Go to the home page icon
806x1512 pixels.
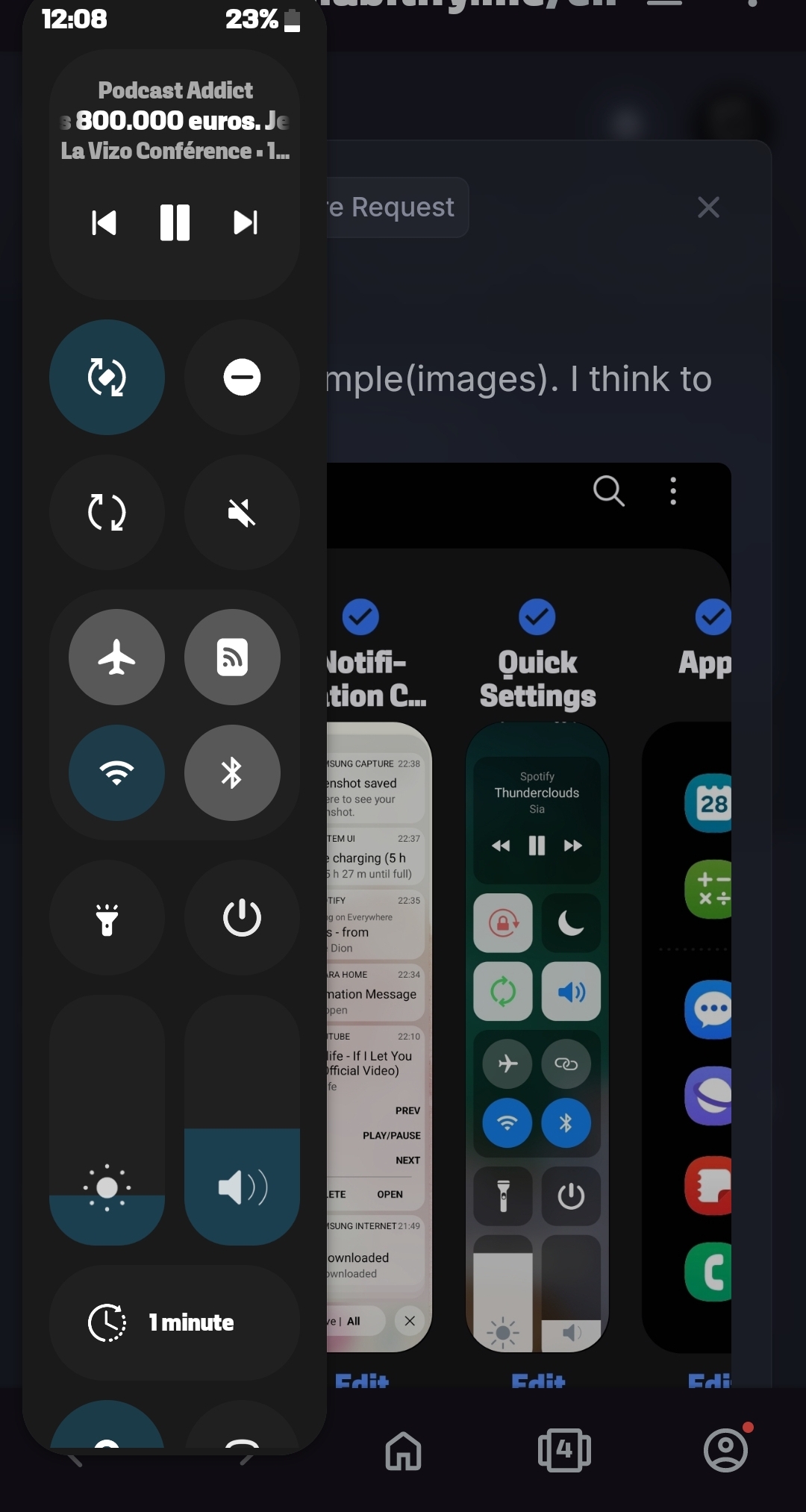[403, 1451]
